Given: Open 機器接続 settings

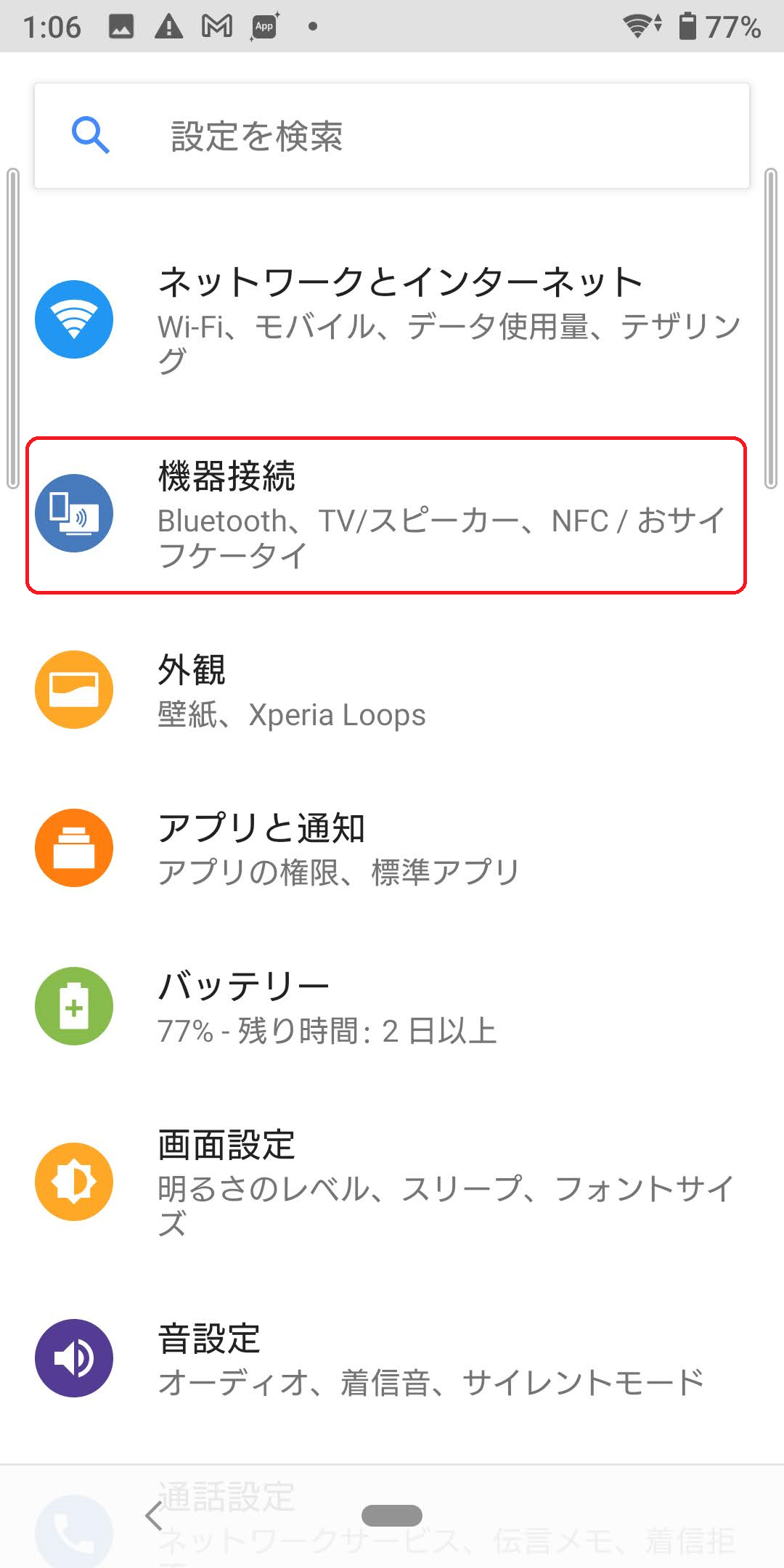Looking at the screenshot, I should pos(386,515).
